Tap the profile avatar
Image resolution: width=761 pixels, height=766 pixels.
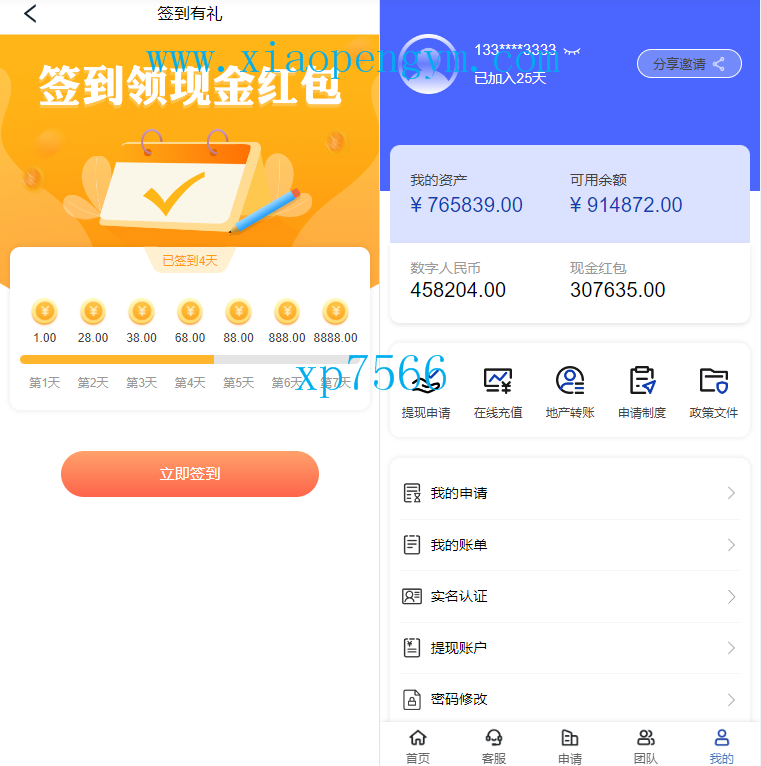pyautogui.click(x=428, y=64)
